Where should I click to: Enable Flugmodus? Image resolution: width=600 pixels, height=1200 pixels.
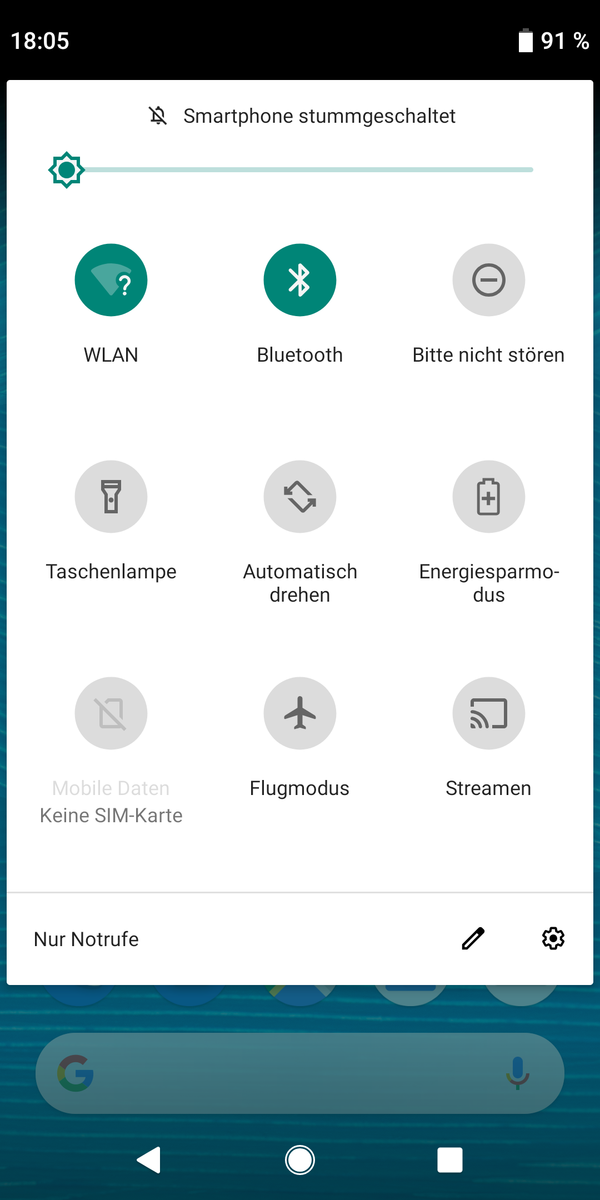coord(299,713)
